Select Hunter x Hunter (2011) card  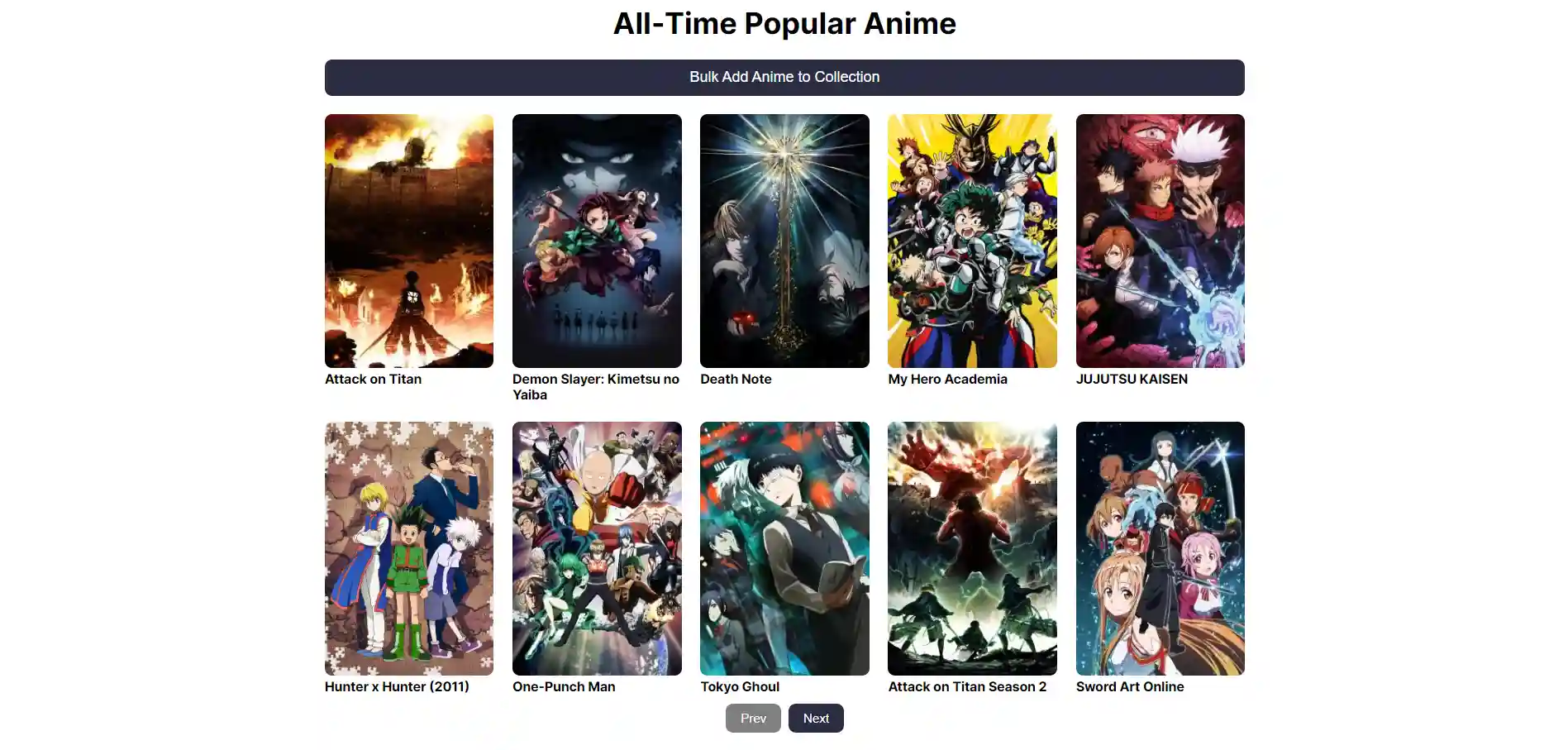(x=408, y=548)
